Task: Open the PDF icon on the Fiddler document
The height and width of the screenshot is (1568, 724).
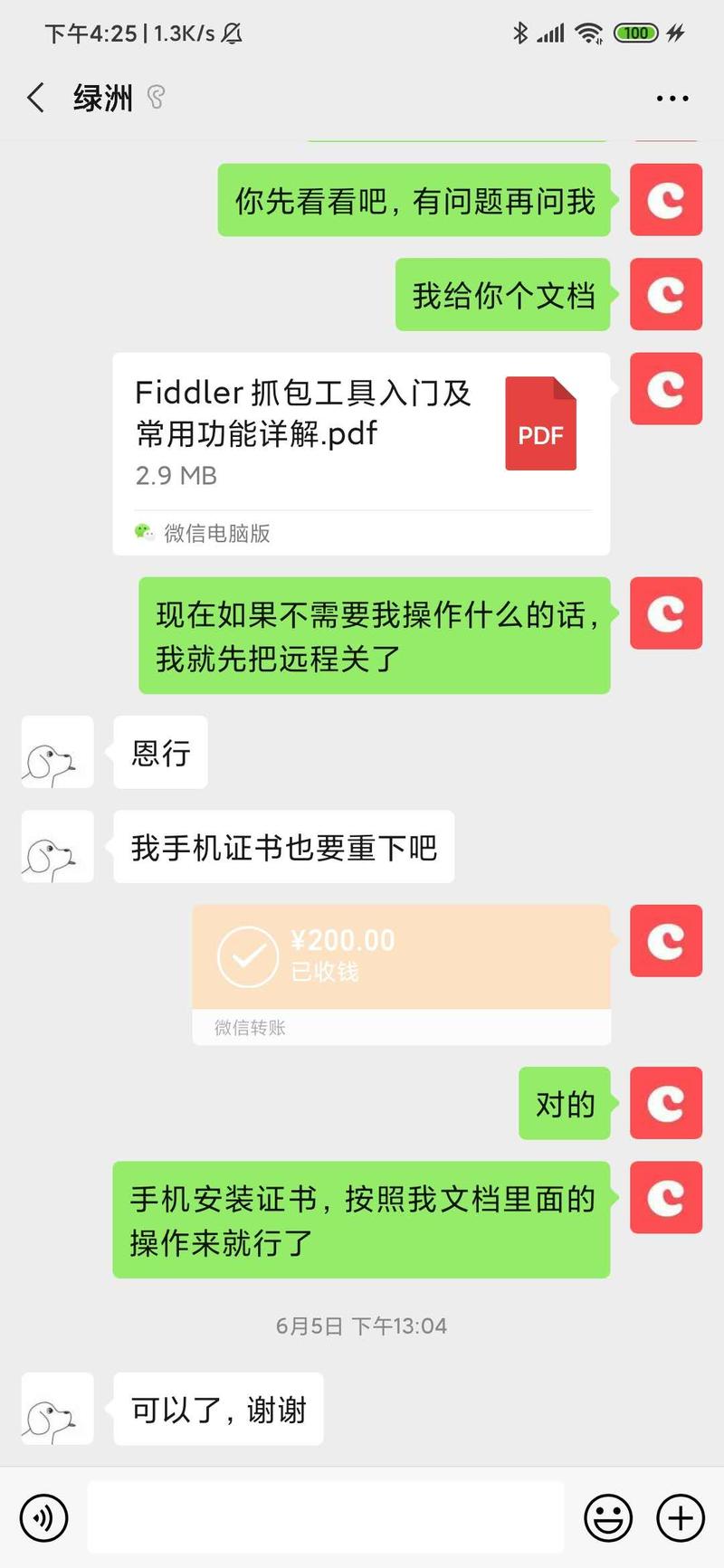Action: (540, 424)
